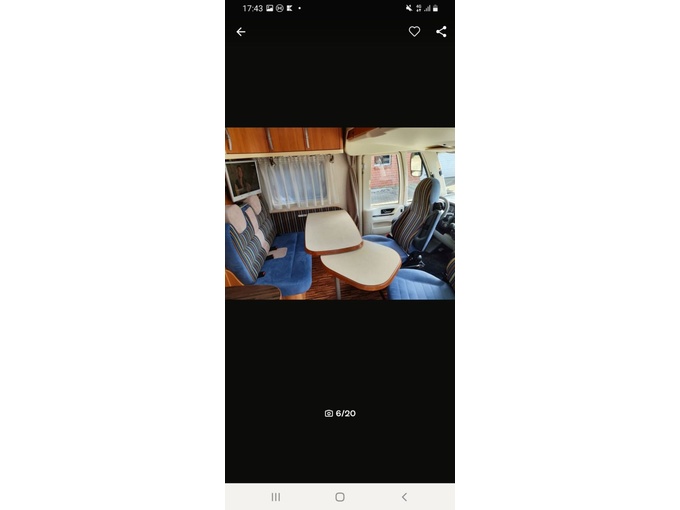Save this listing with the heart icon
This screenshot has width=680, height=510.
[414, 32]
